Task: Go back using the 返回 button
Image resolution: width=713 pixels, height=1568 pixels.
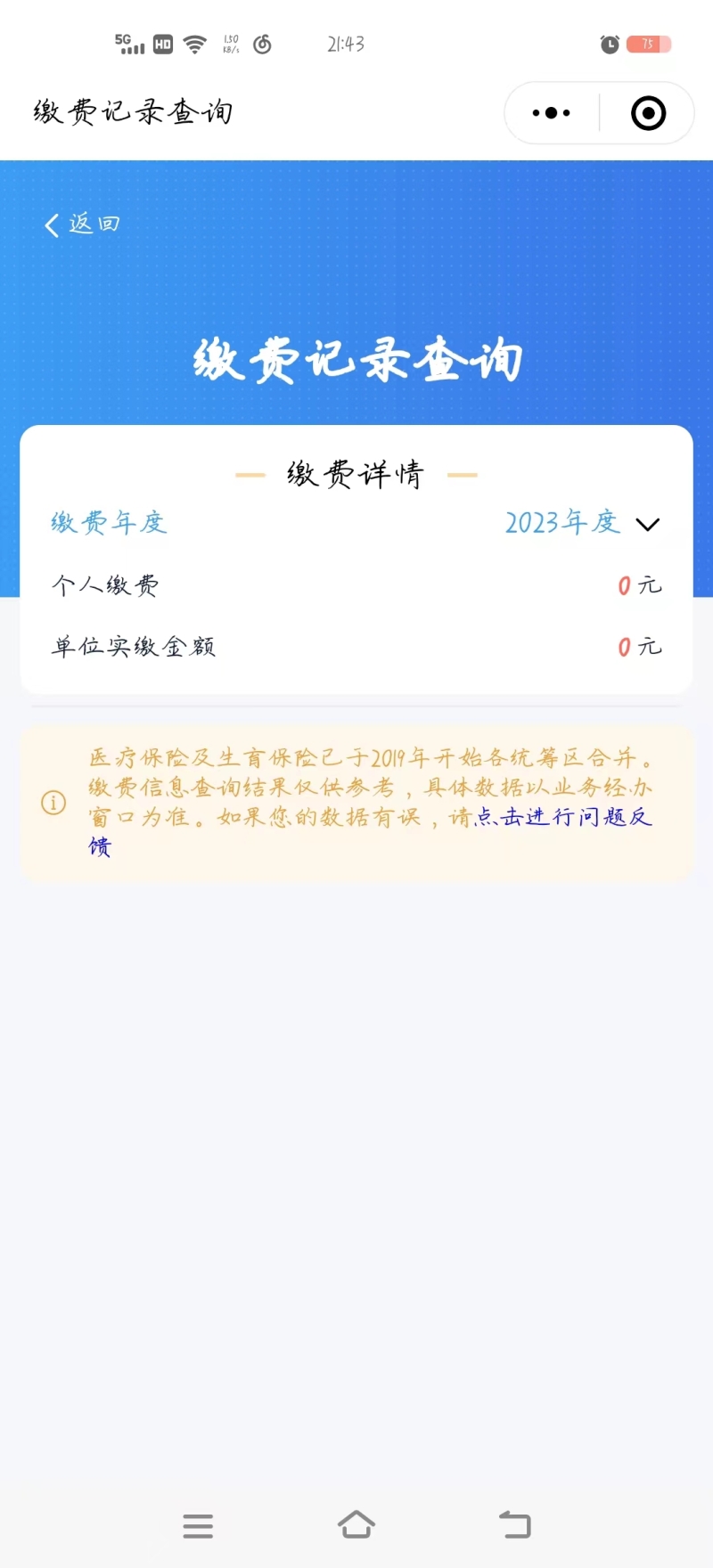Action: 82,225
